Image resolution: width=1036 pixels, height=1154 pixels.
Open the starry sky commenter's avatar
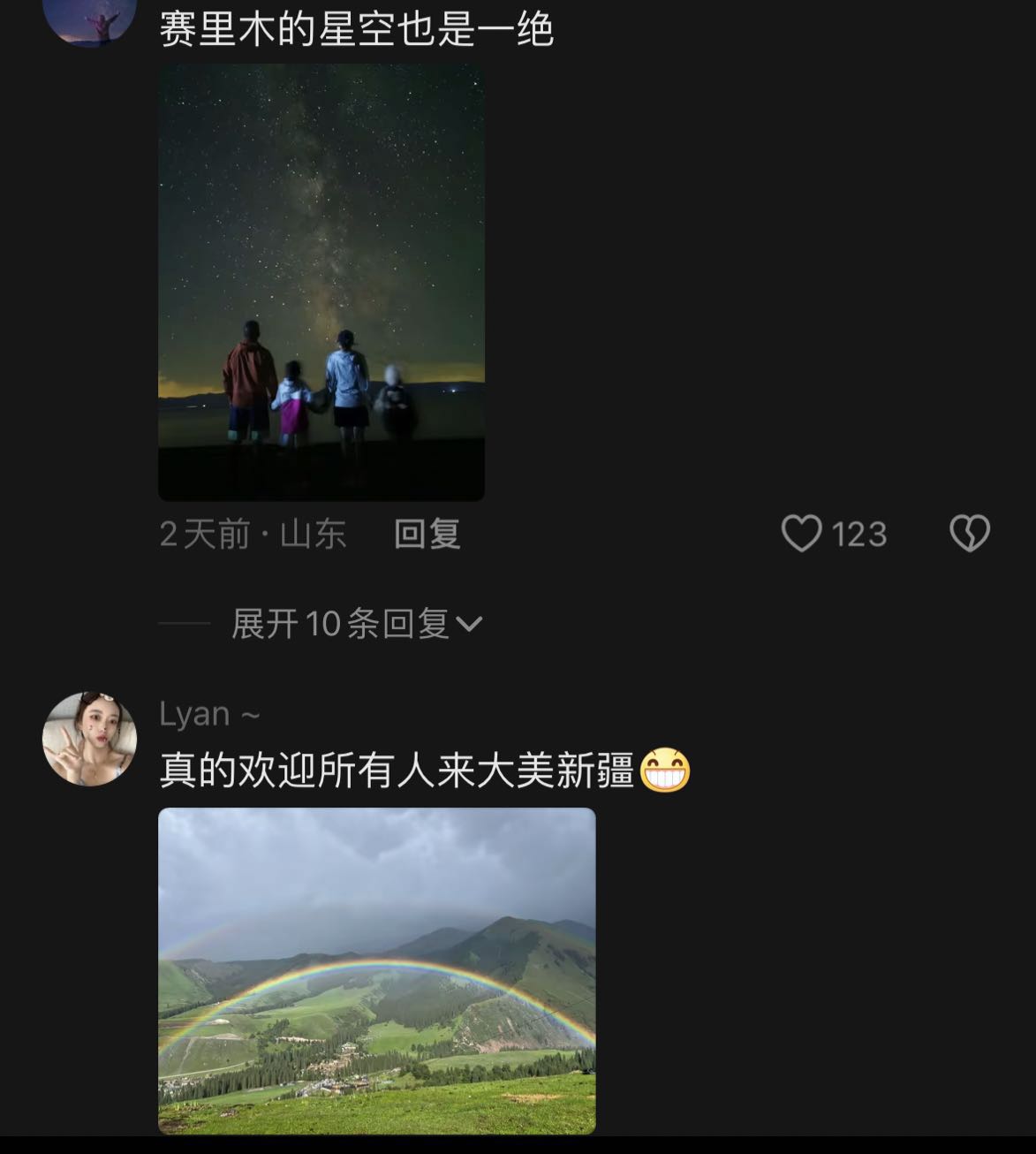[89, 19]
